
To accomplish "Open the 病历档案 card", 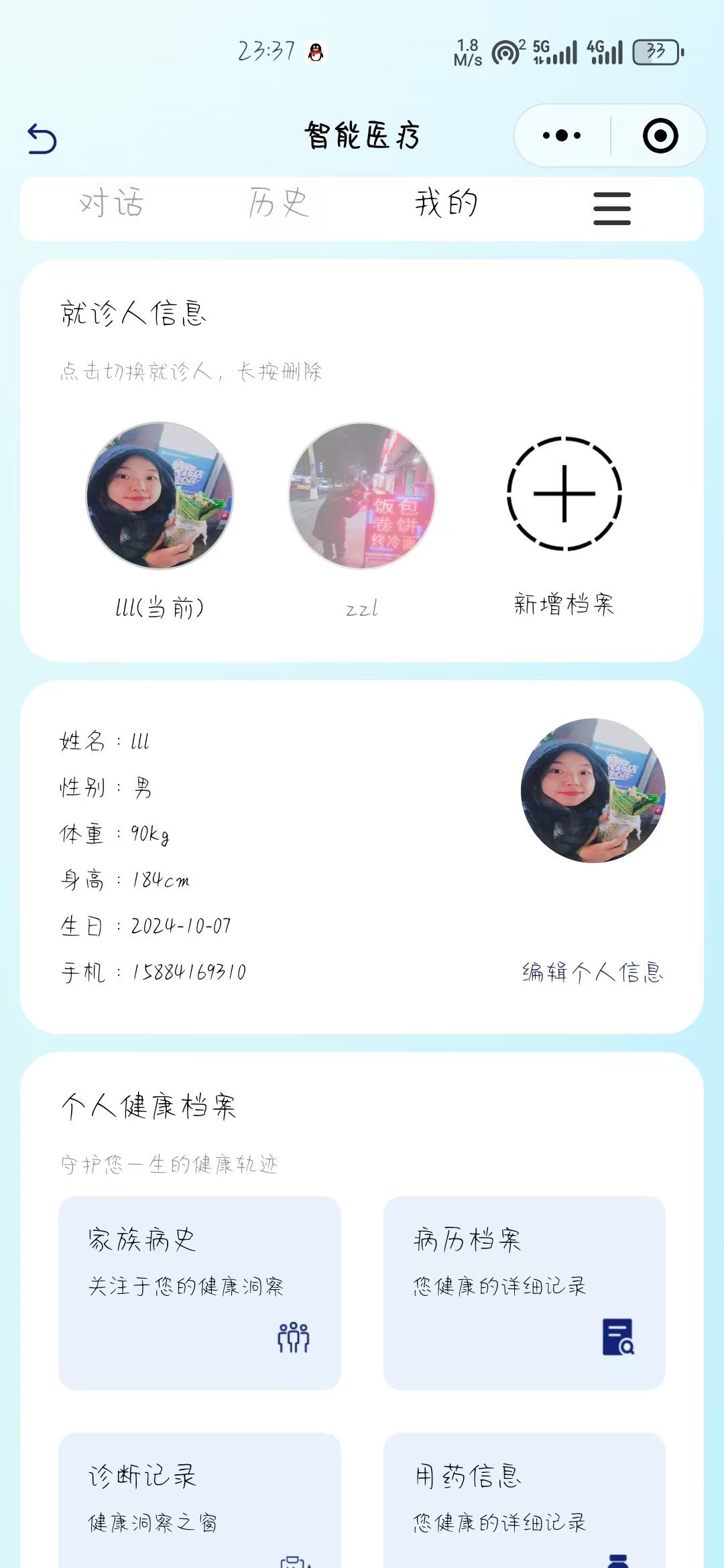I will point(524,1293).
